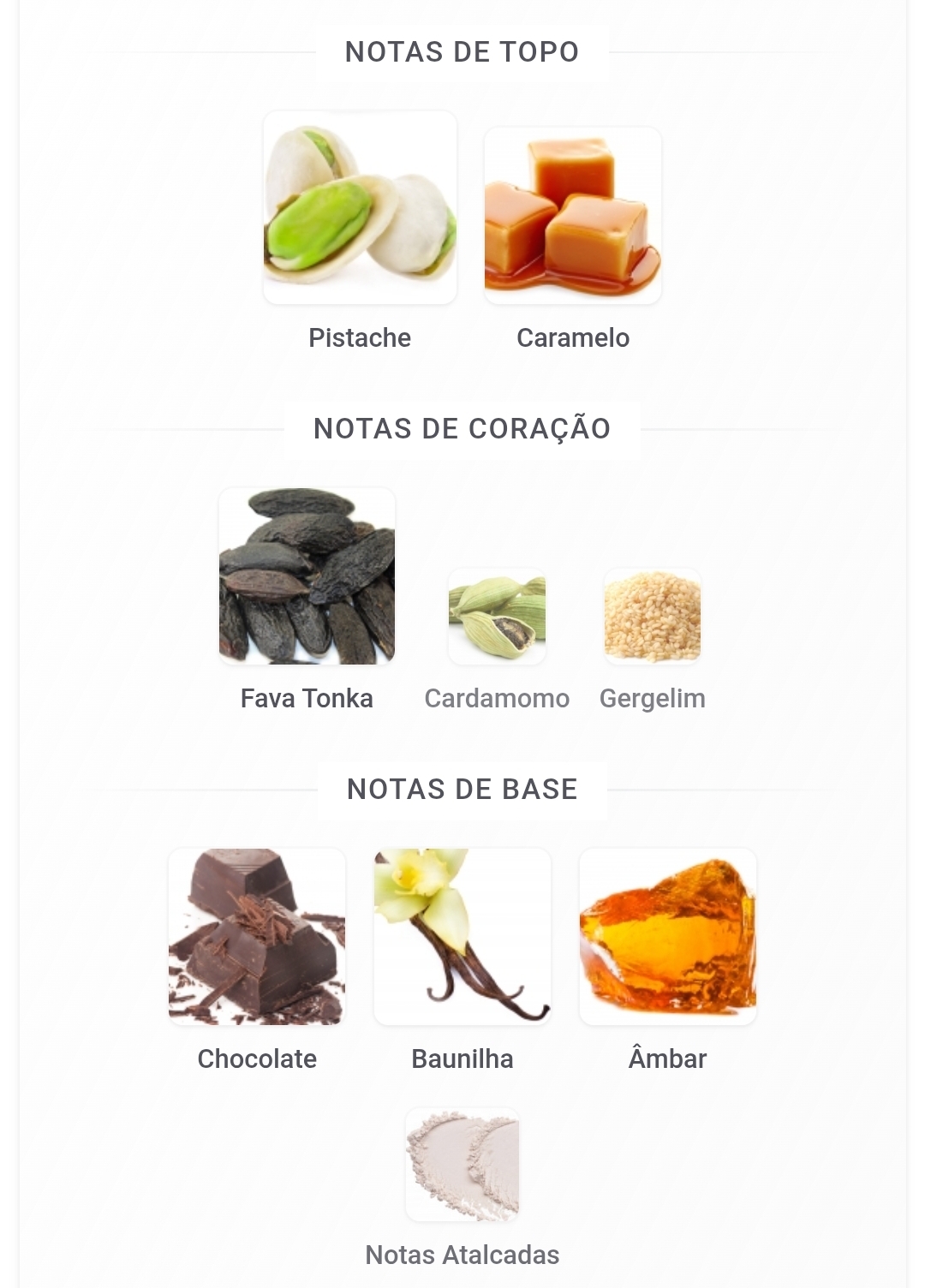Screen dimensions: 925x1288
Task: Select the Âmbar note
Action: pyautogui.click(x=667, y=937)
